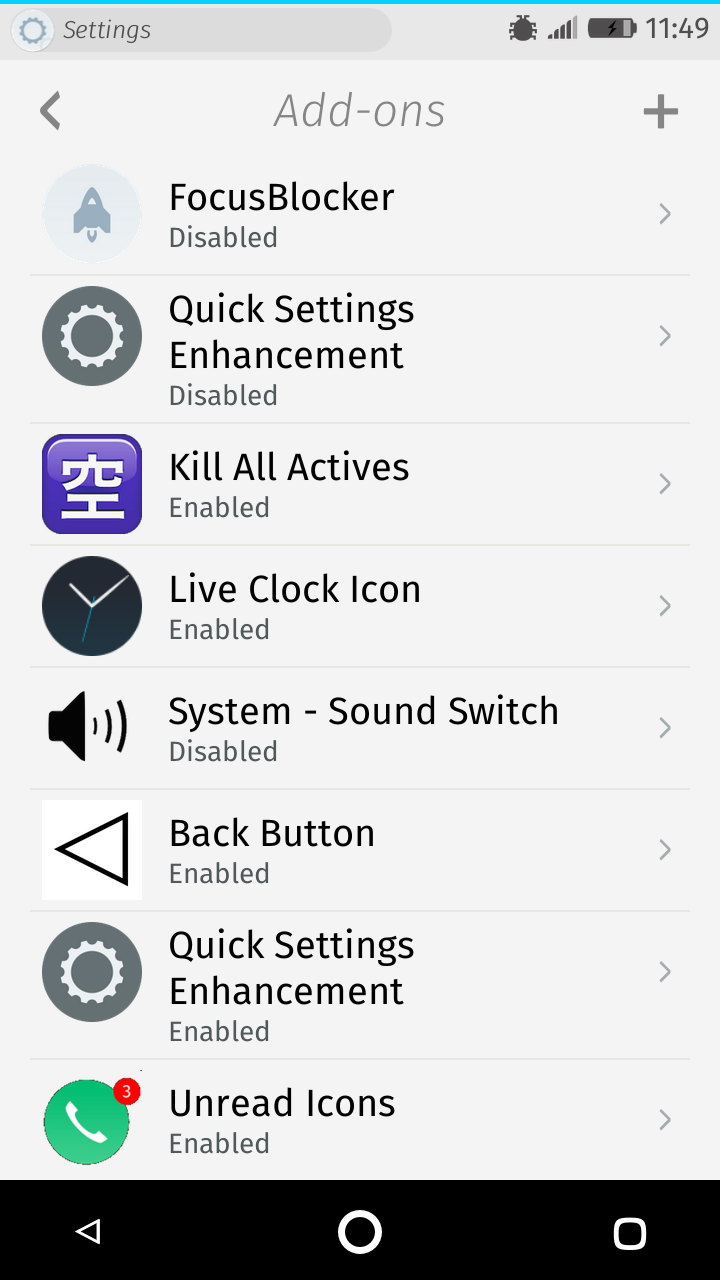Open Kill All Actives add-on details

tap(360, 484)
